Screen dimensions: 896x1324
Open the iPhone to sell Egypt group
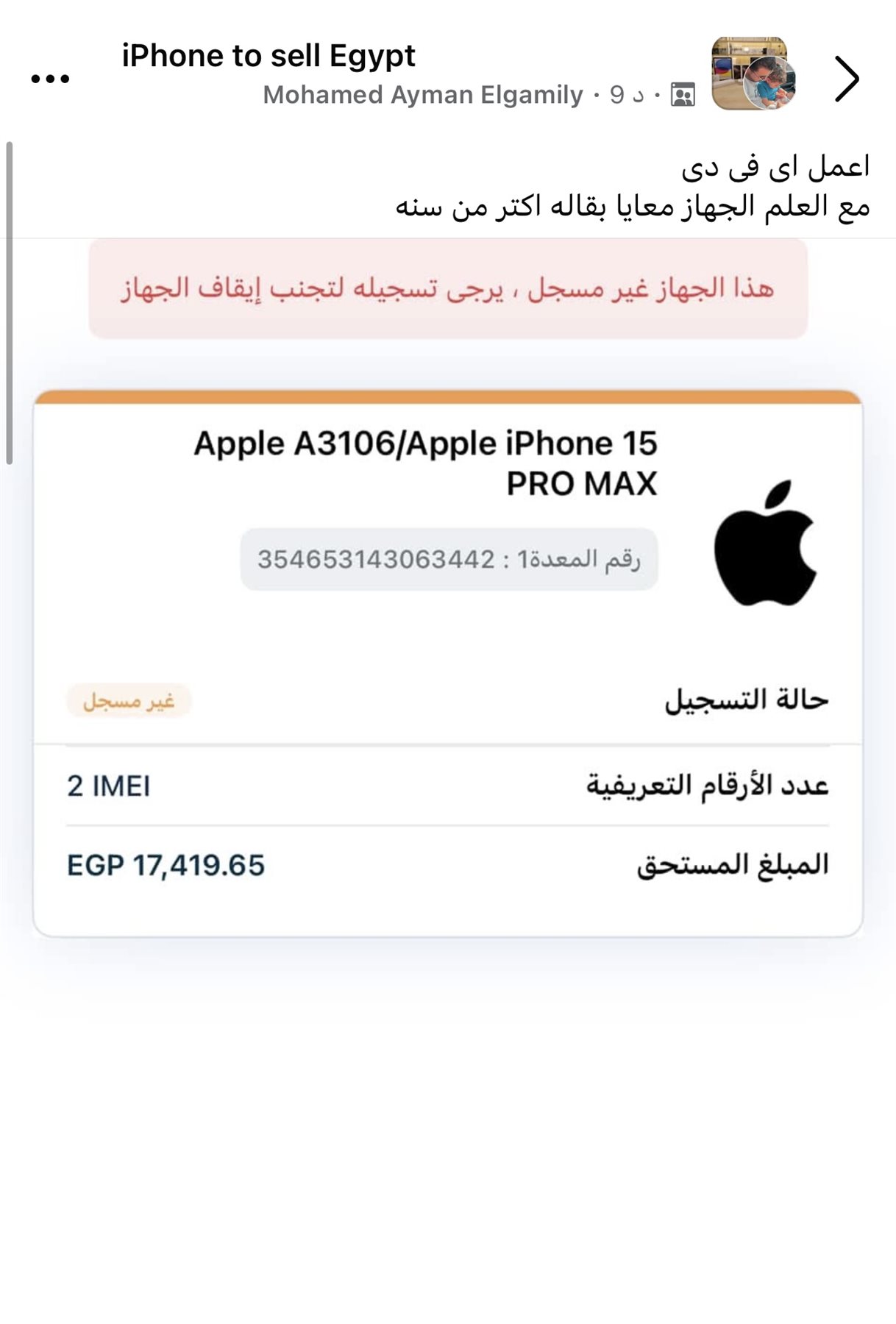[269, 56]
